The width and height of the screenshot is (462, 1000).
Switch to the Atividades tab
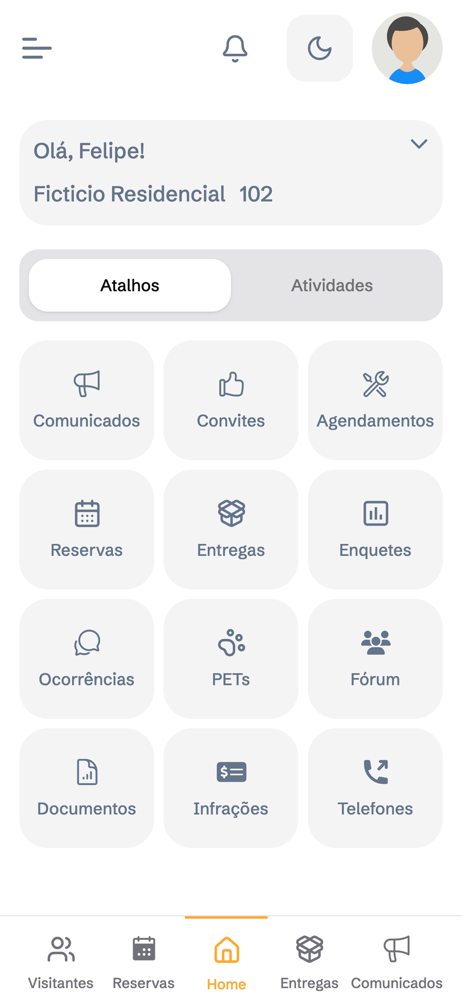point(332,285)
